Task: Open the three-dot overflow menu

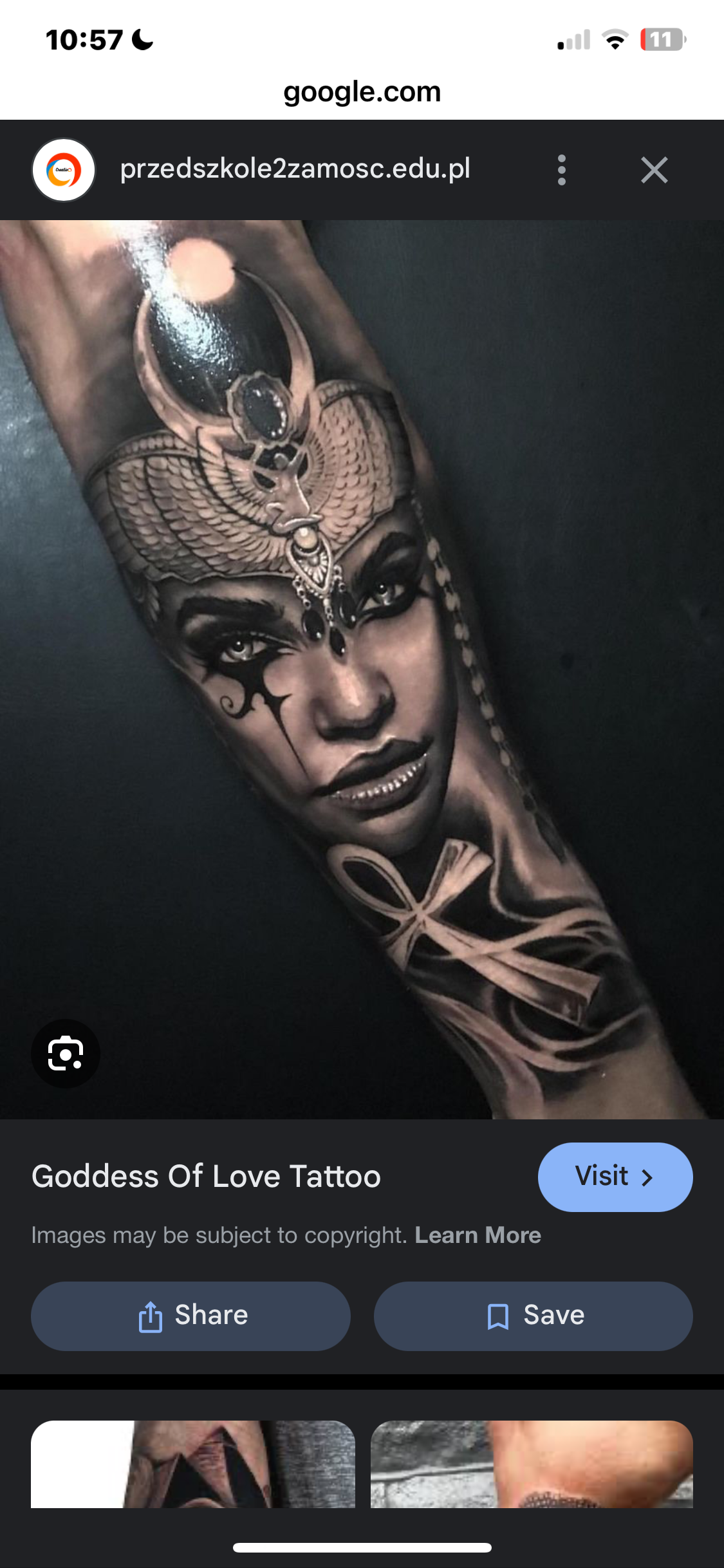Action: (561, 170)
